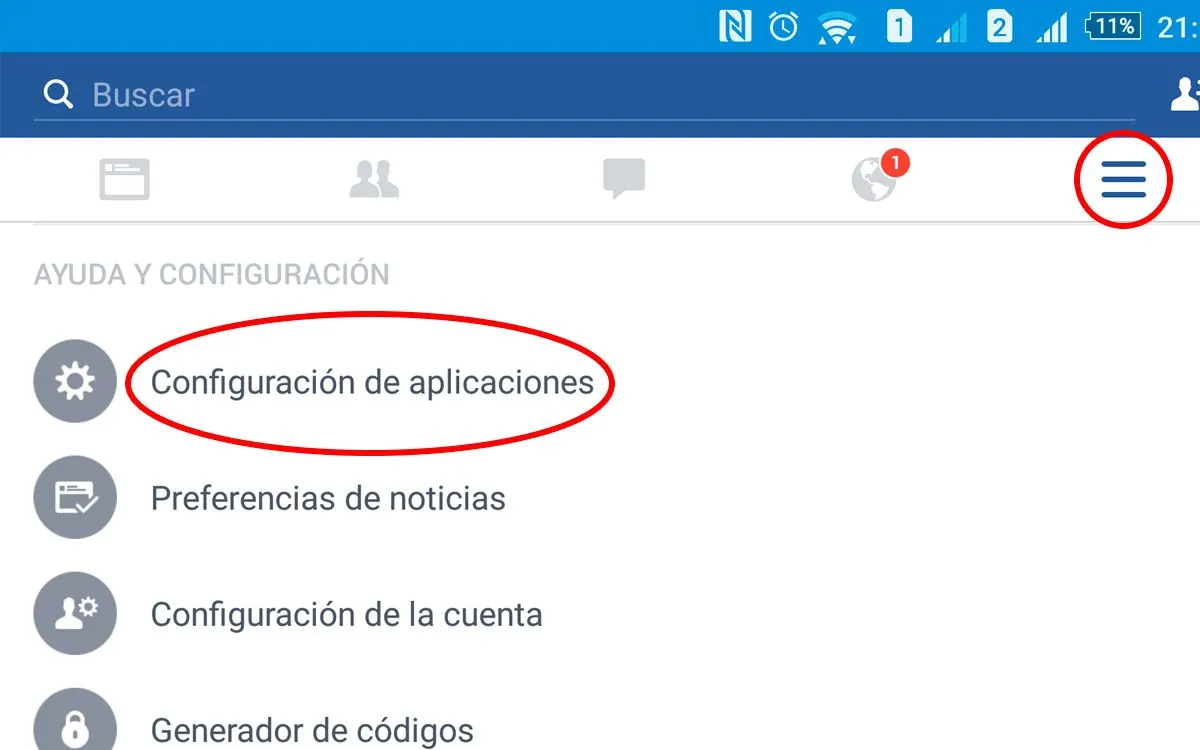Tap the contacts icon beside search
Screen dimensions: 1200x750
pos(1186,94)
